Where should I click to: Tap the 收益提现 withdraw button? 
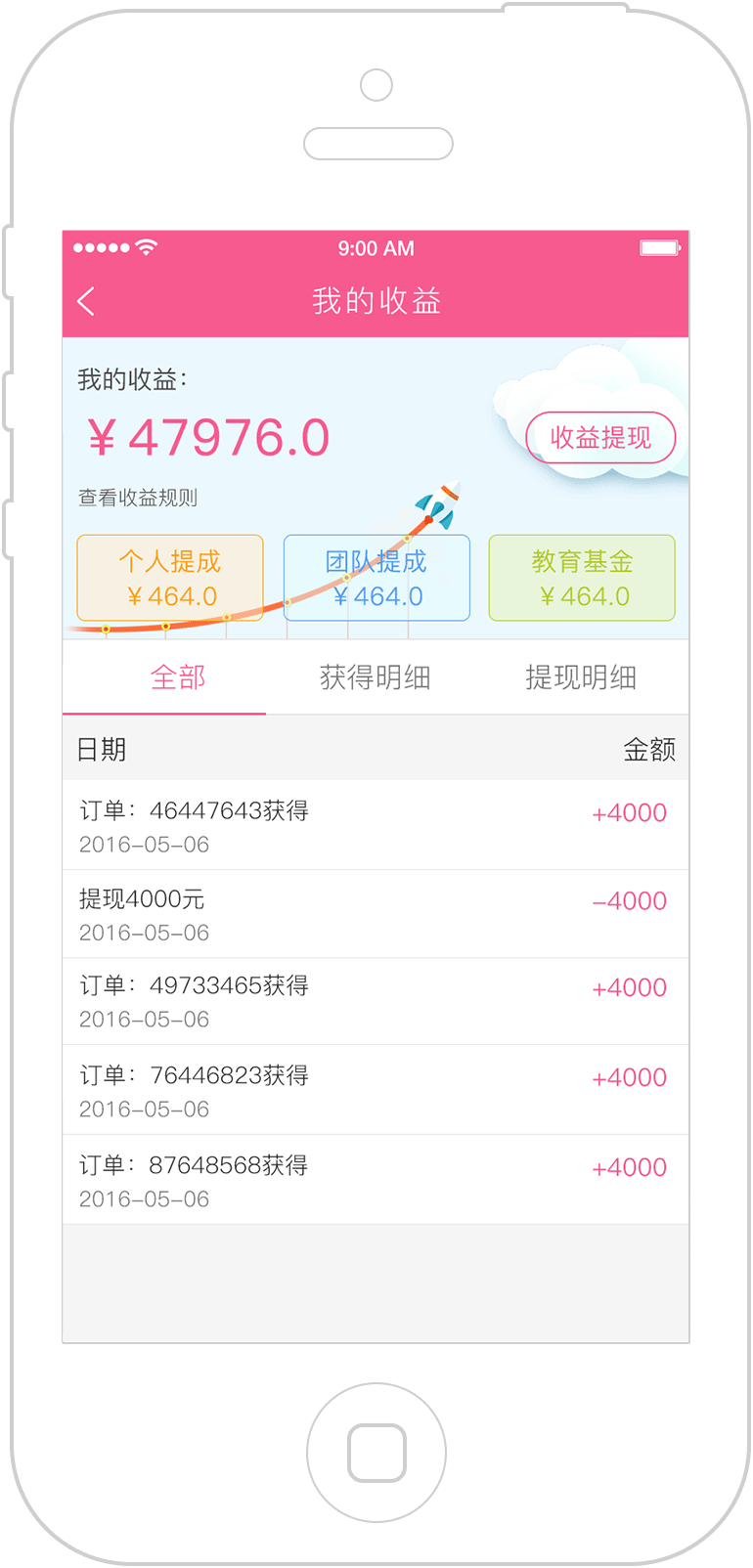(600, 438)
